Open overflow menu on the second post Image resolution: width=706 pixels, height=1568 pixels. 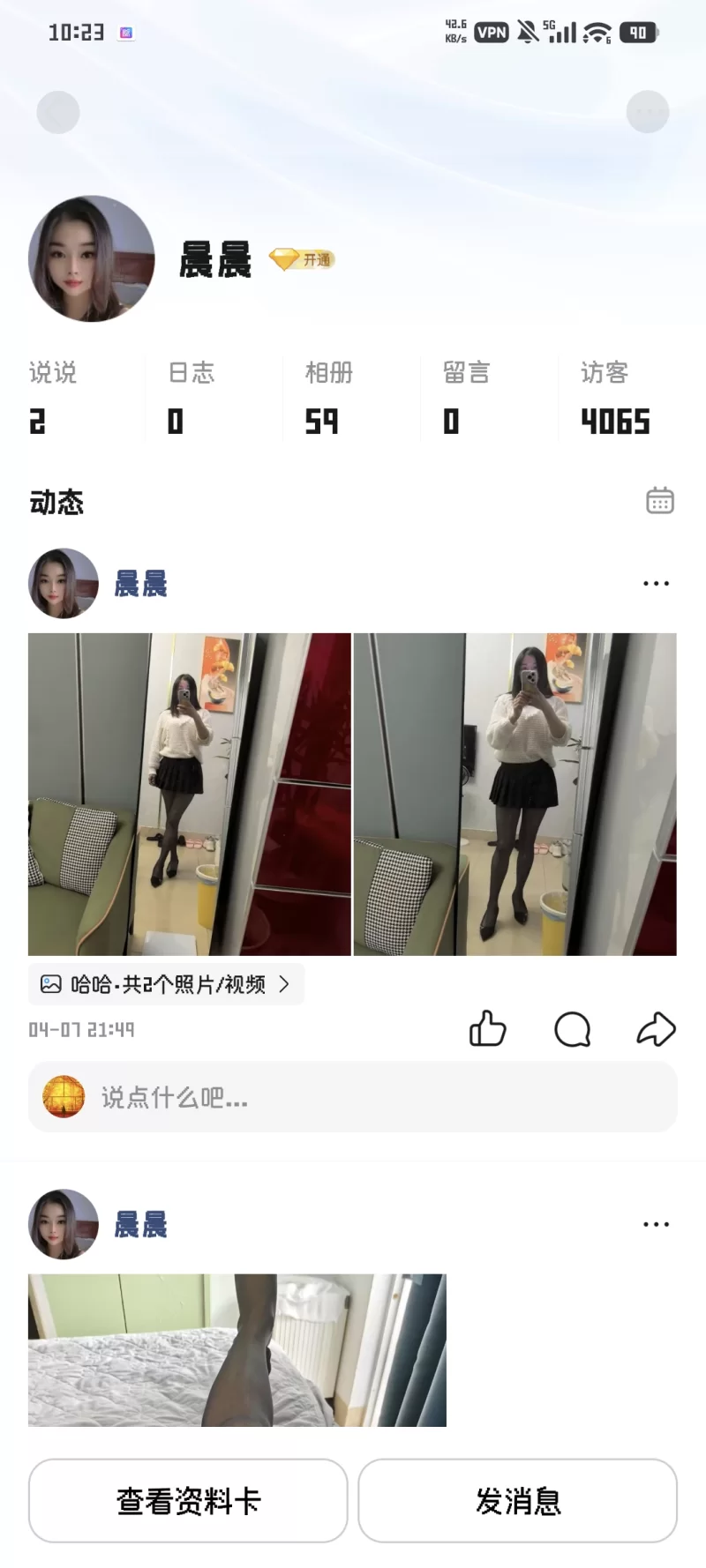(x=656, y=1224)
